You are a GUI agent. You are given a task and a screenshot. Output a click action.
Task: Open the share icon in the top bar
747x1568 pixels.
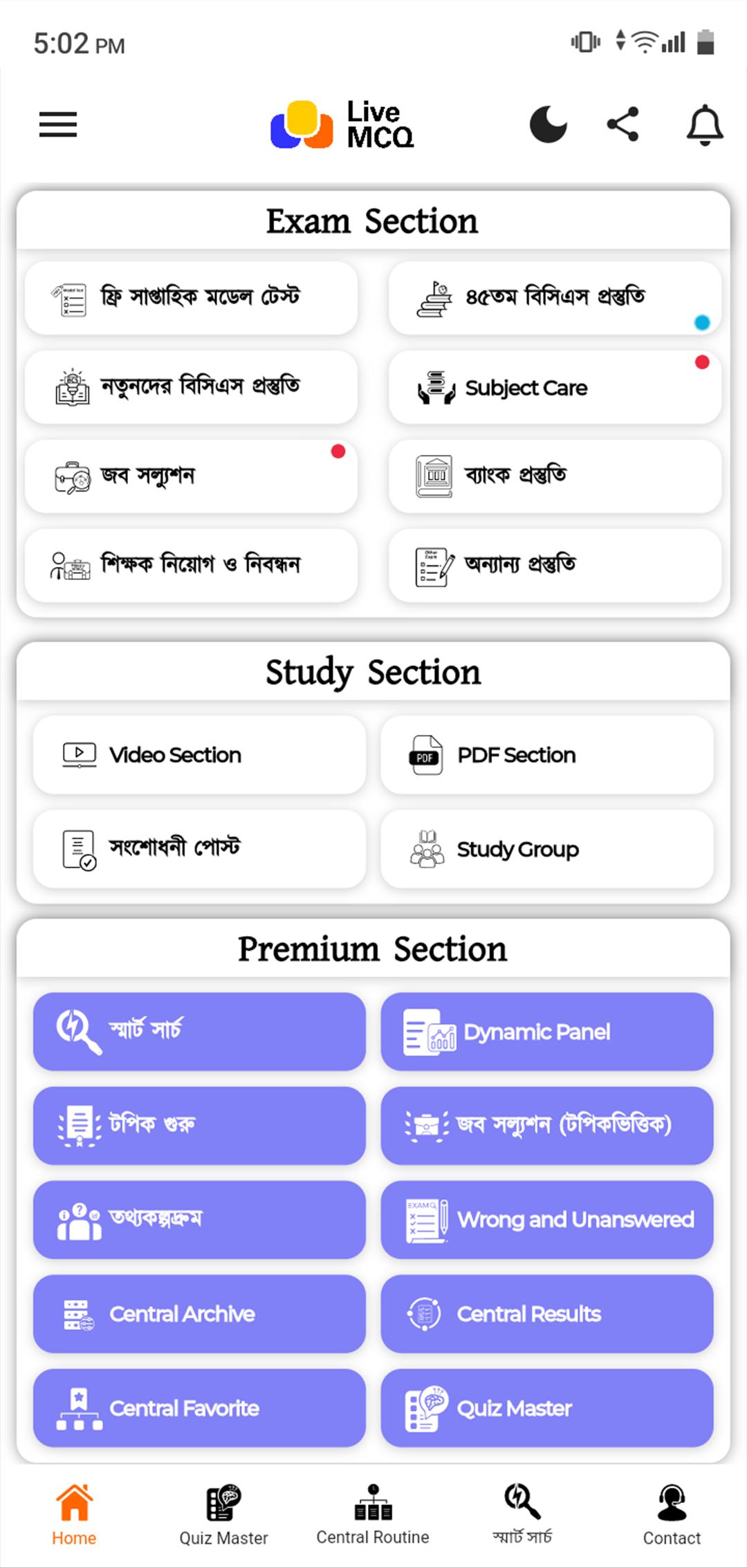[x=624, y=125]
